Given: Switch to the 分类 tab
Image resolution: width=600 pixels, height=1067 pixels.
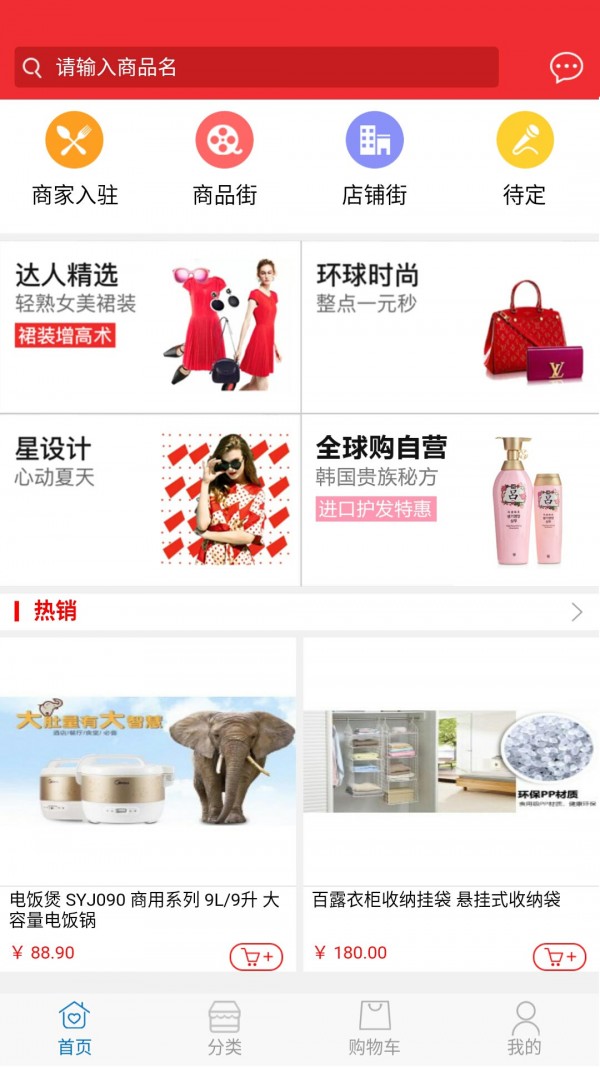Looking at the screenshot, I should coord(225,1029).
